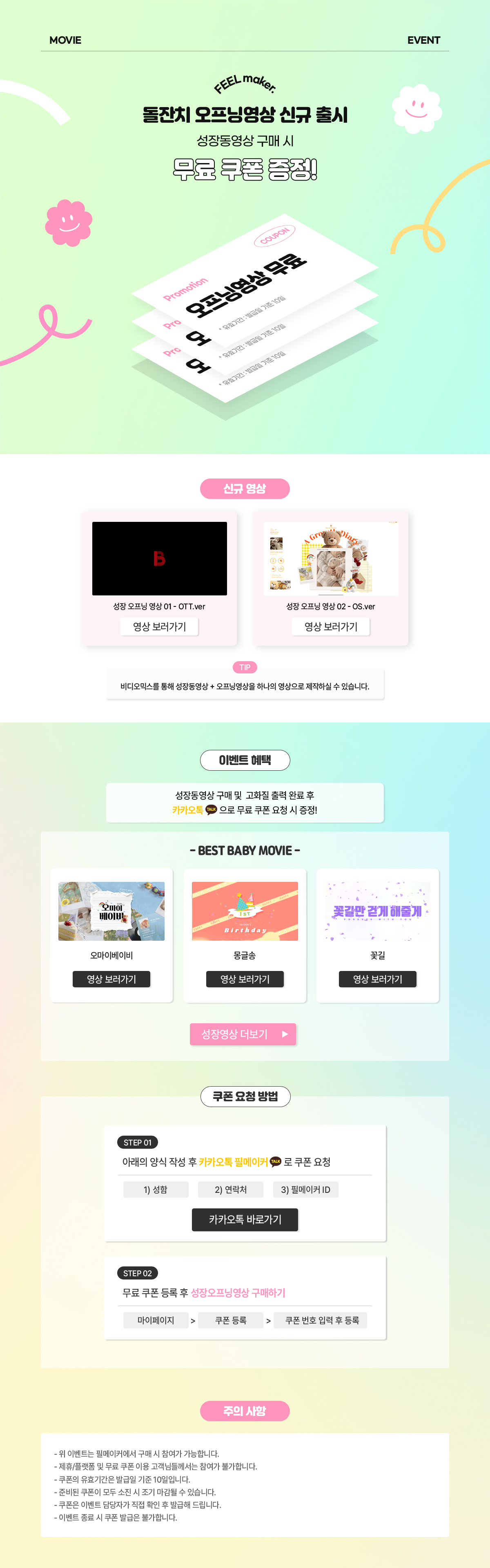The image size is (490, 1568).
Task: Tap 영상 보러가기 under 몽글송
Action: [245, 979]
